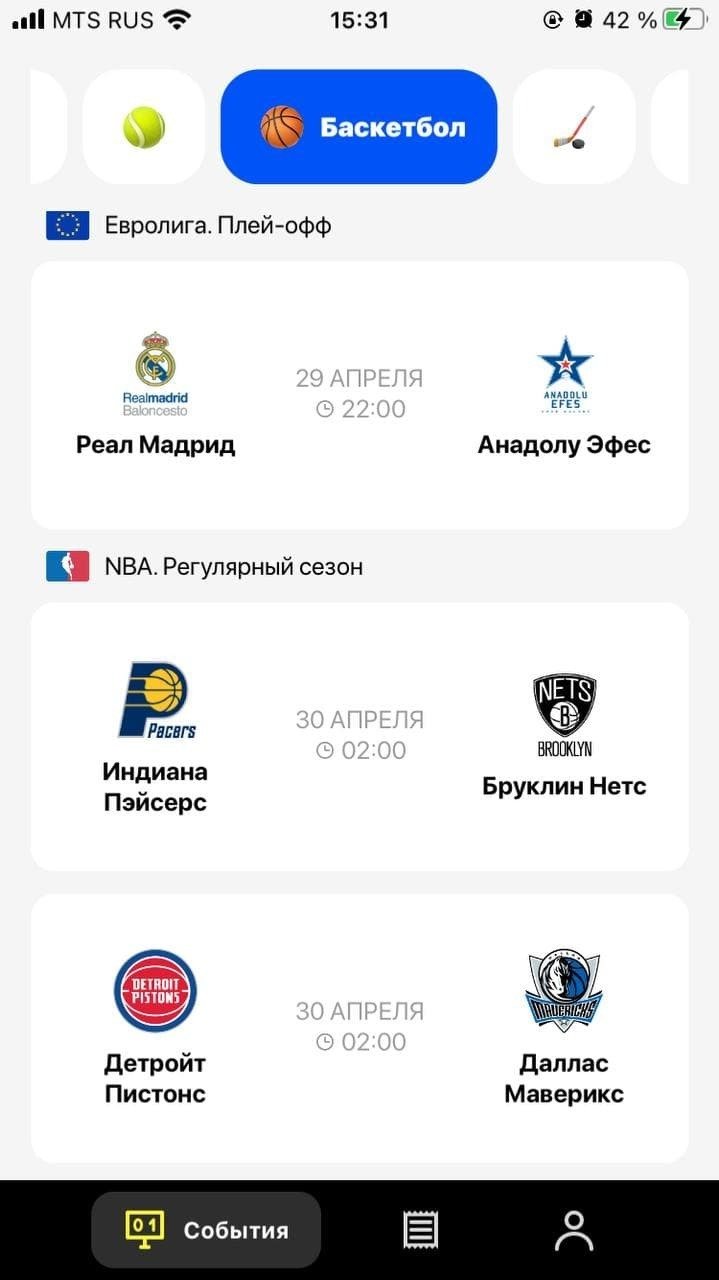Open the Реал Мадрид vs Анадолу Эфес match

359,395
